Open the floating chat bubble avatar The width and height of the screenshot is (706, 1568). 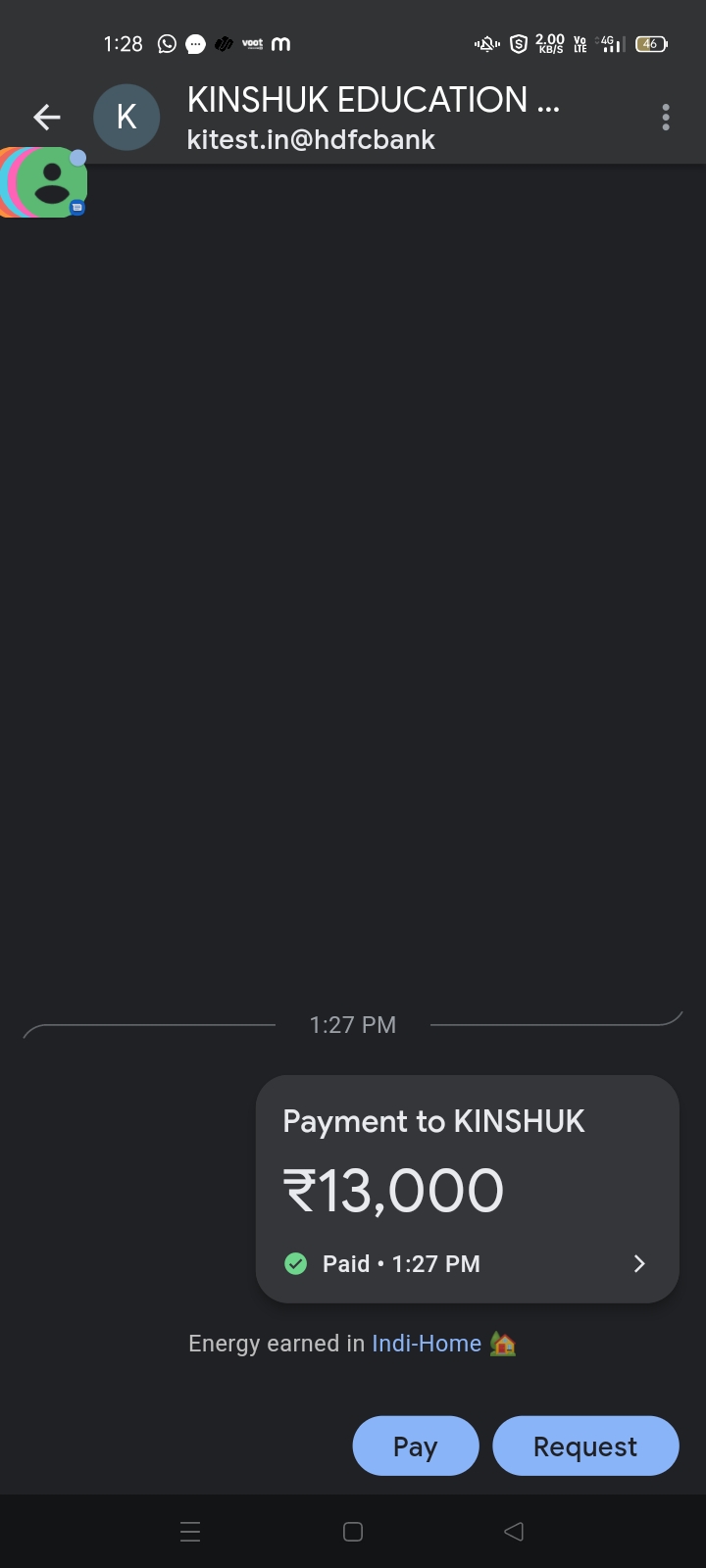coord(45,182)
